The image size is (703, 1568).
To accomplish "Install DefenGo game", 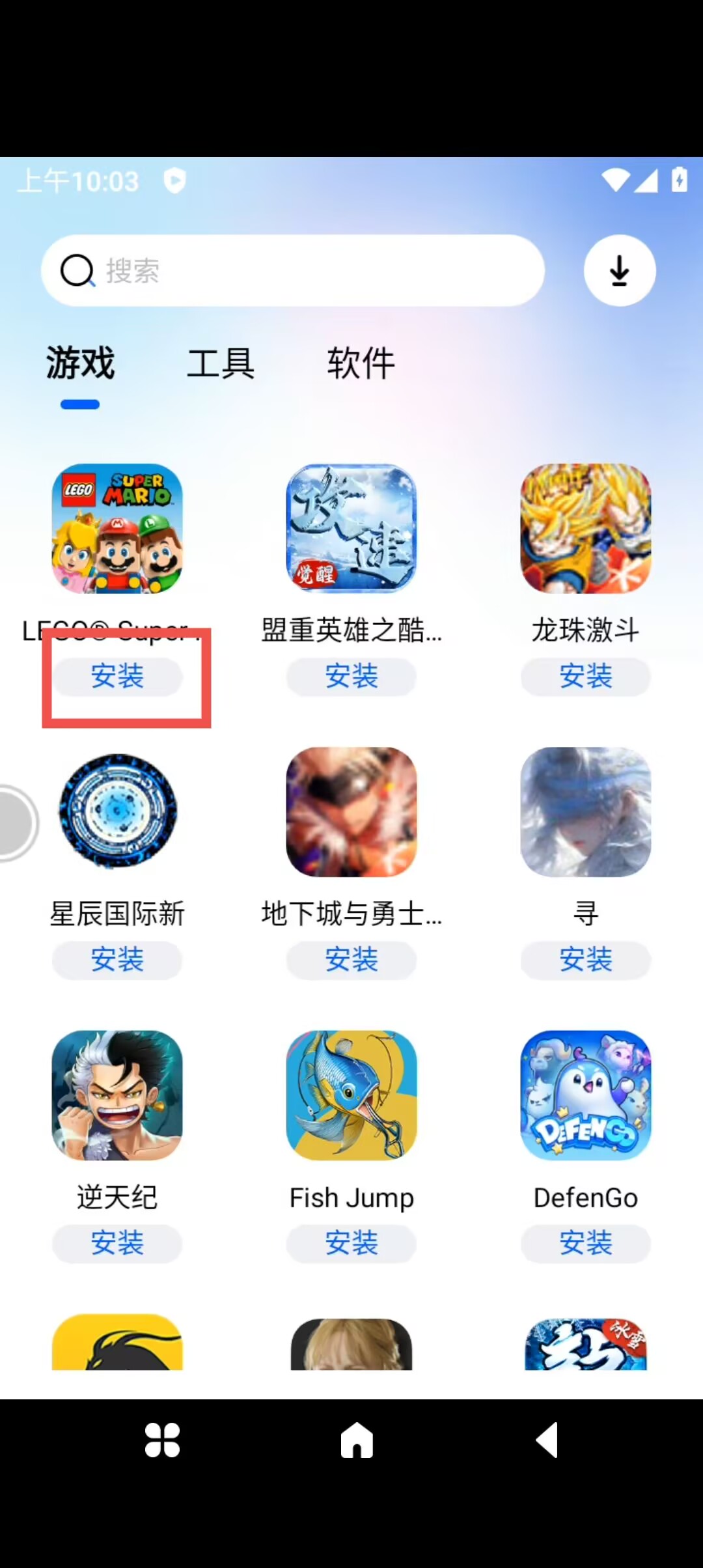I will [x=586, y=1243].
